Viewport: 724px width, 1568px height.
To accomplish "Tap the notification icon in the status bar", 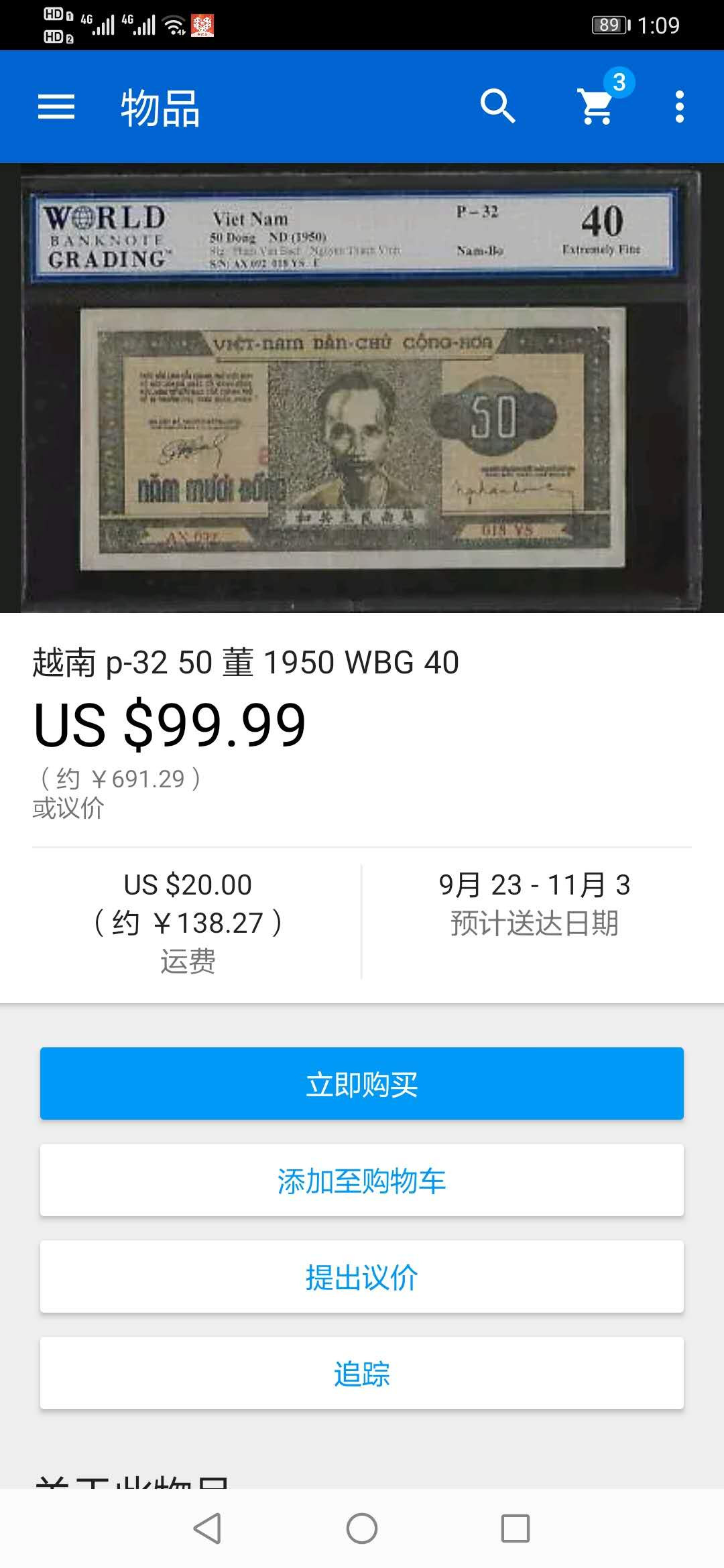I will (x=204, y=24).
